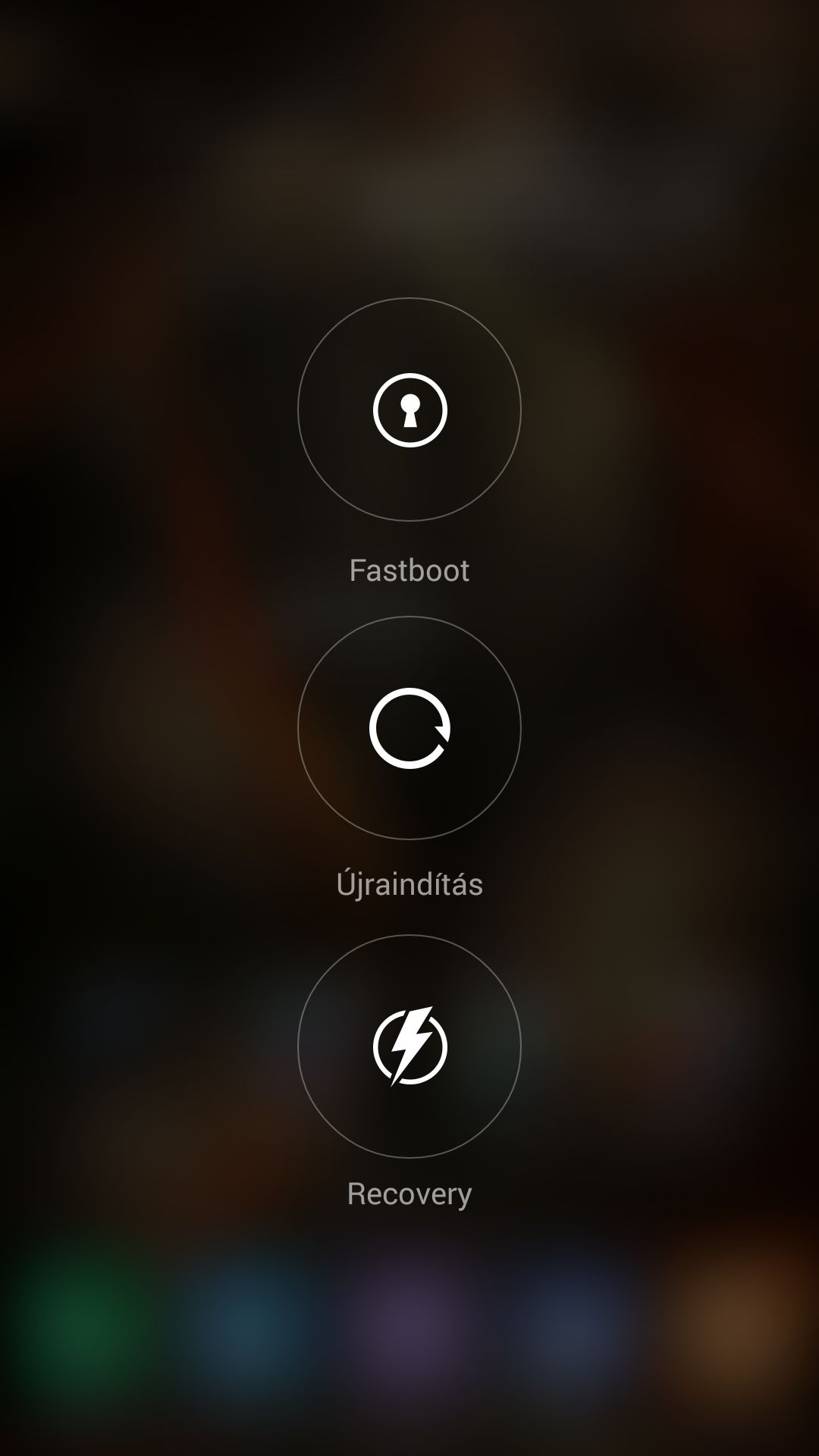Select the Újraindítás restart option

coord(409,728)
